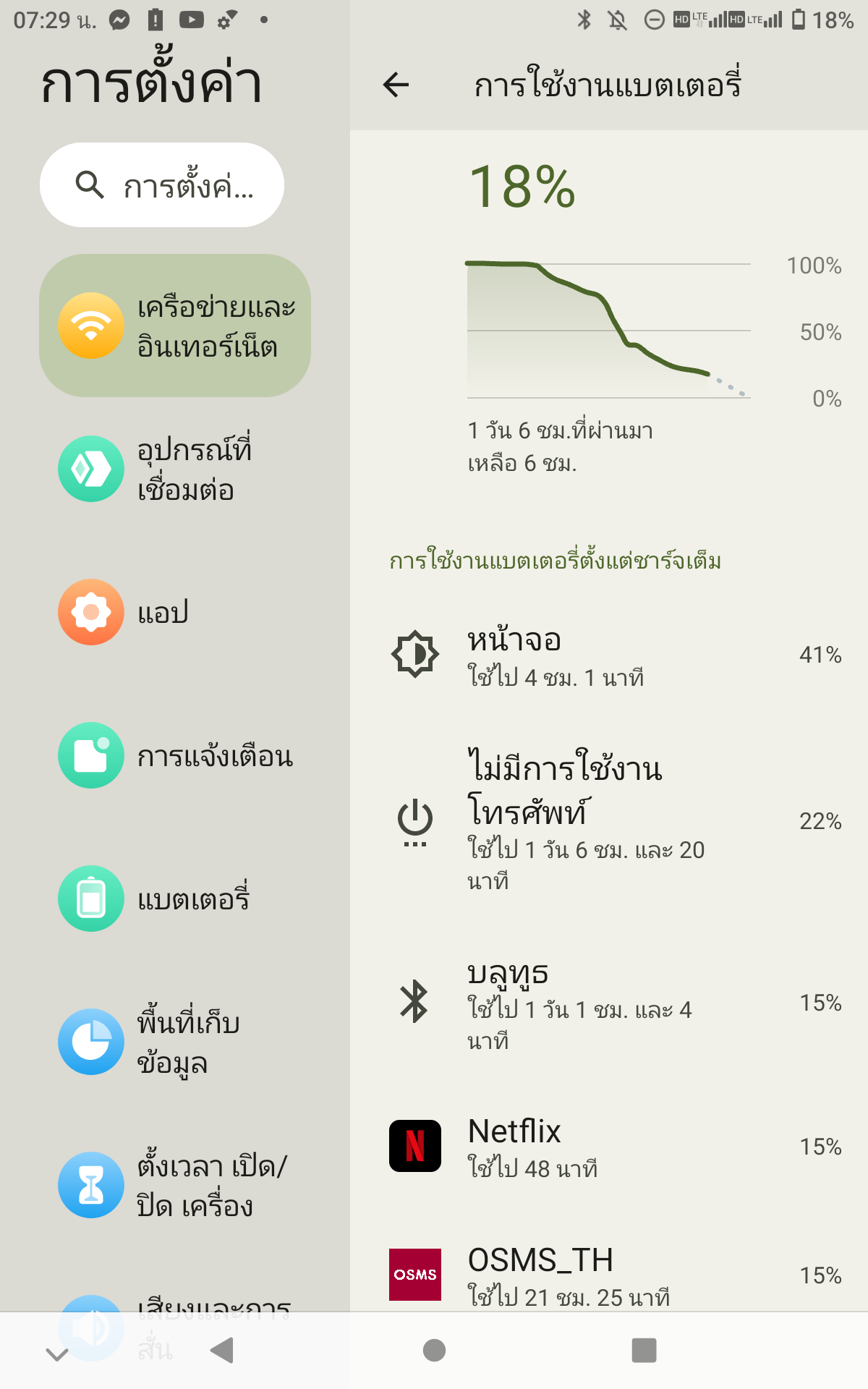Open recent apps from the navigation bar

click(x=644, y=1350)
